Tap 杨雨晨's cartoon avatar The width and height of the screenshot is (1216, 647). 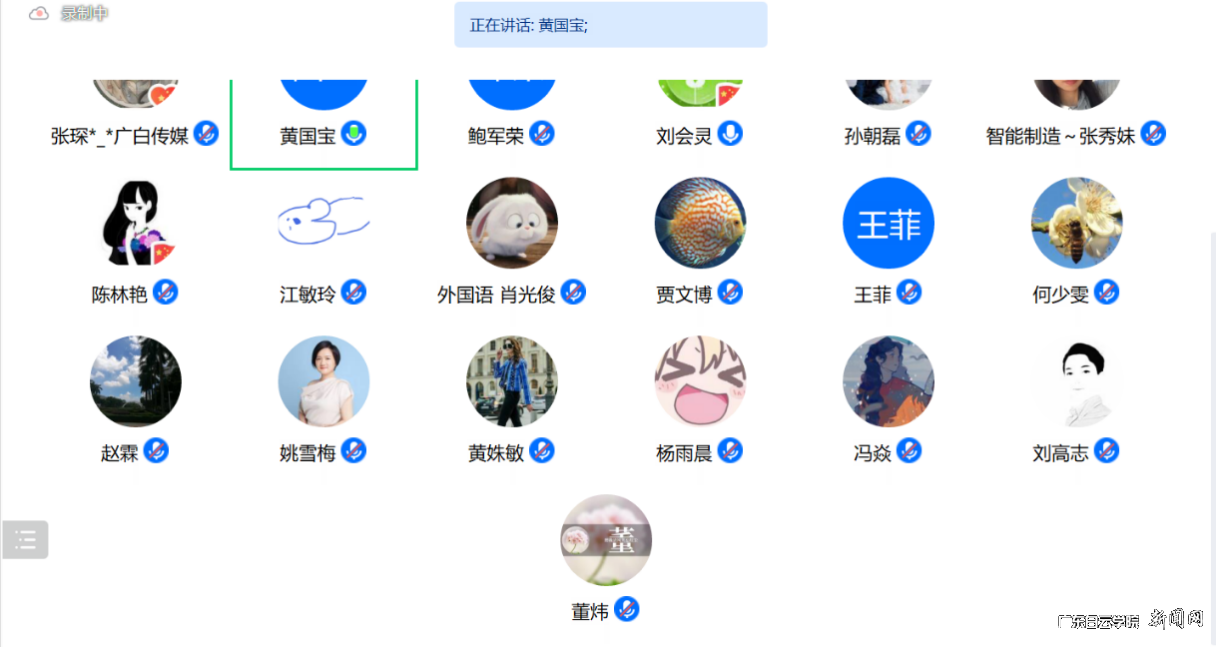click(x=700, y=381)
